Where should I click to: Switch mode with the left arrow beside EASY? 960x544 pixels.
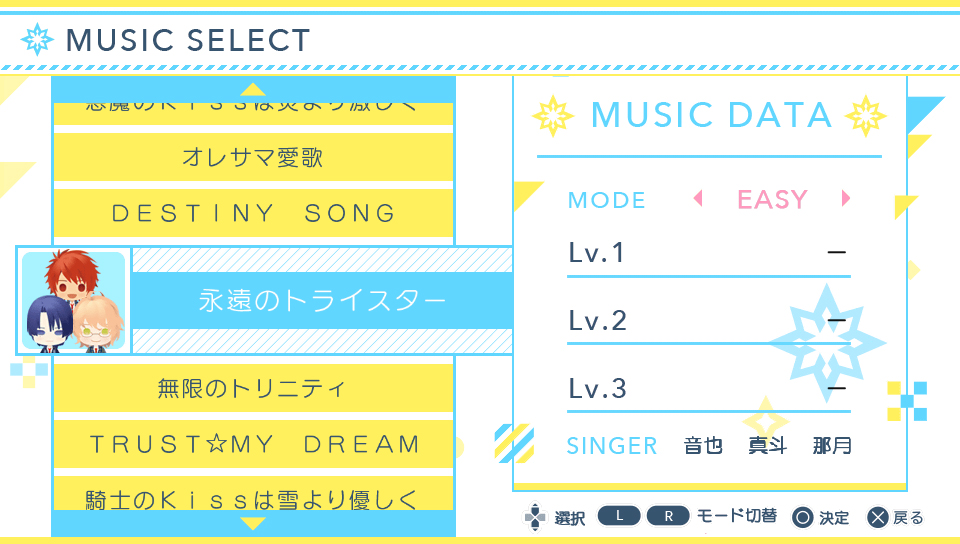pos(697,199)
